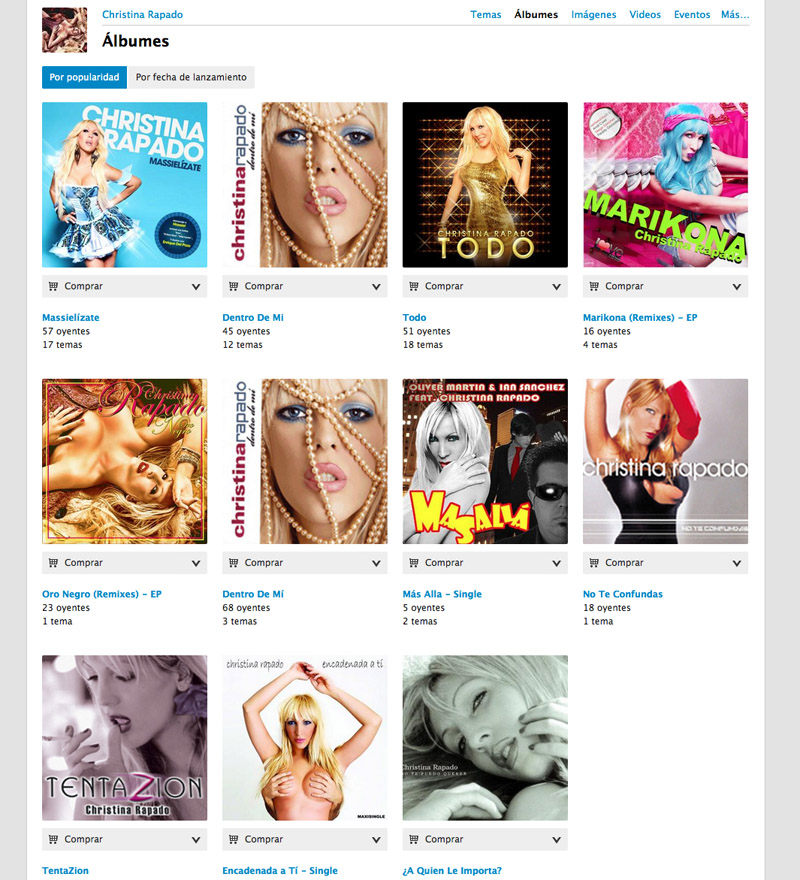Image resolution: width=800 pixels, height=880 pixels.
Task: Expand the Comprar dropdown for Todo
Action: [x=555, y=286]
